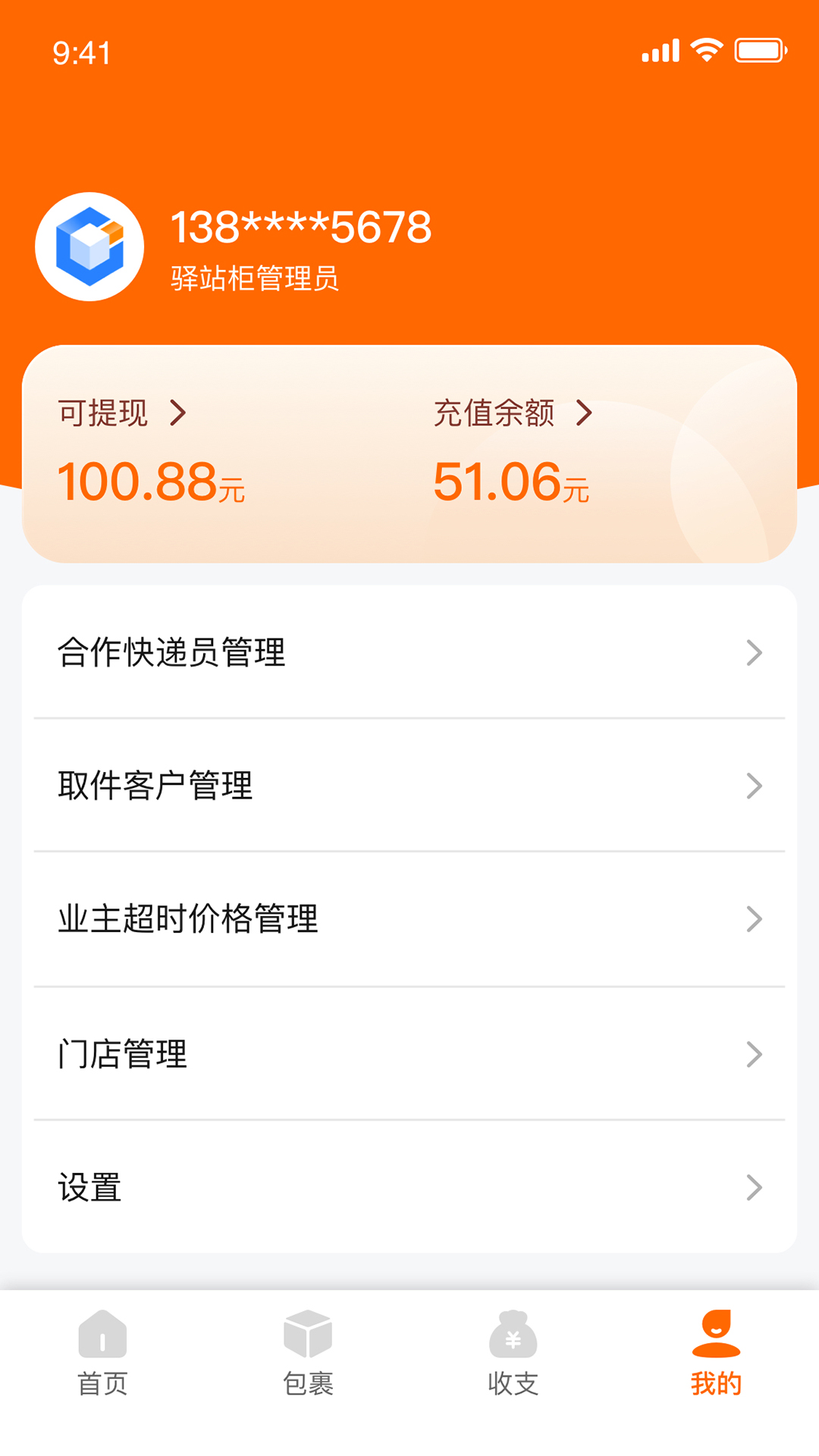Image resolution: width=819 pixels, height=1456 pixels.
Task: Expand the 门店管理 row arrow
Action: (x=753, y=1053)
